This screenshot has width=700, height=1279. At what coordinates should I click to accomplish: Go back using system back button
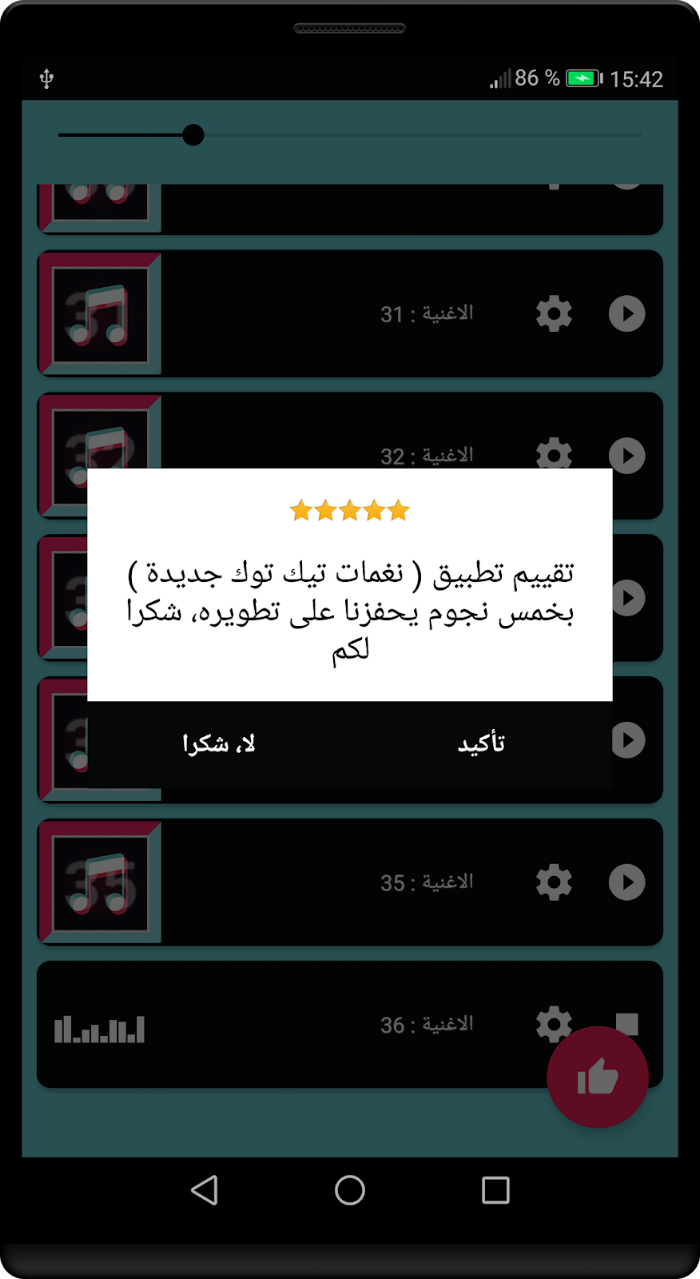coord(204,1190)
